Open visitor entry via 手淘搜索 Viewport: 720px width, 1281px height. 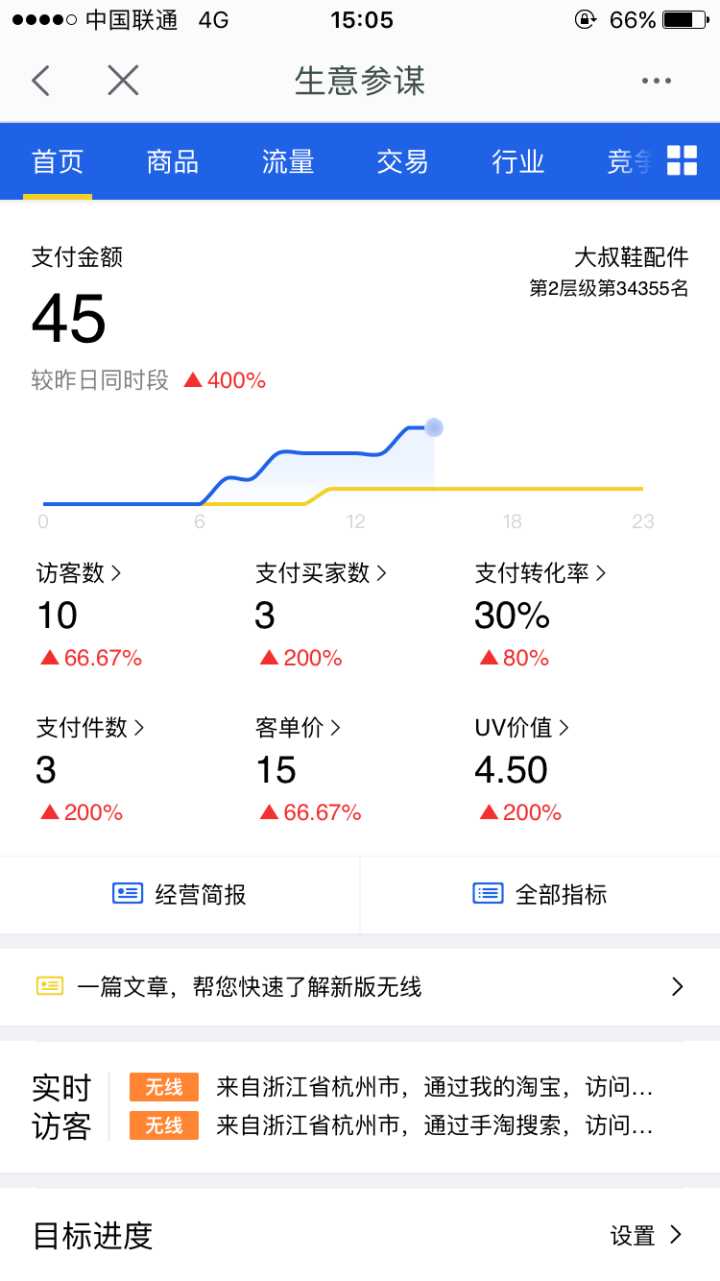tap(391, 1126)
